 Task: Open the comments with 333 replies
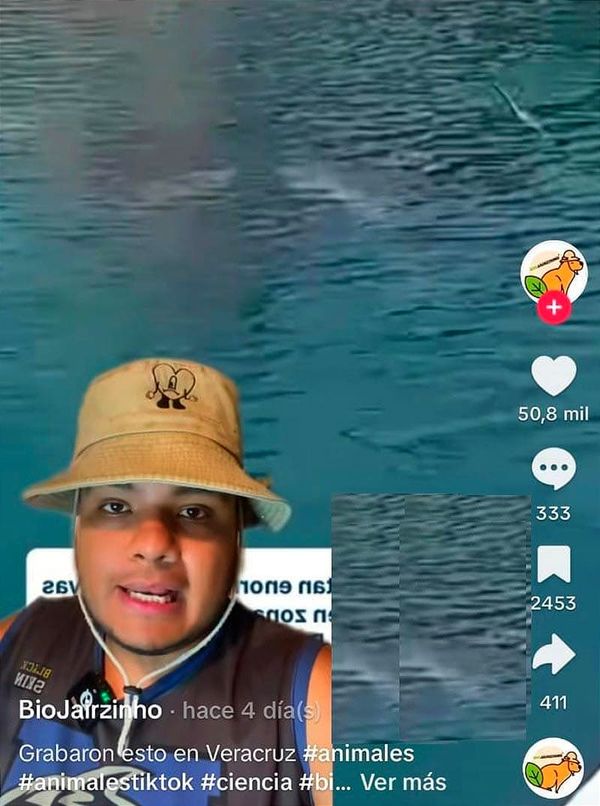(553, 469)
